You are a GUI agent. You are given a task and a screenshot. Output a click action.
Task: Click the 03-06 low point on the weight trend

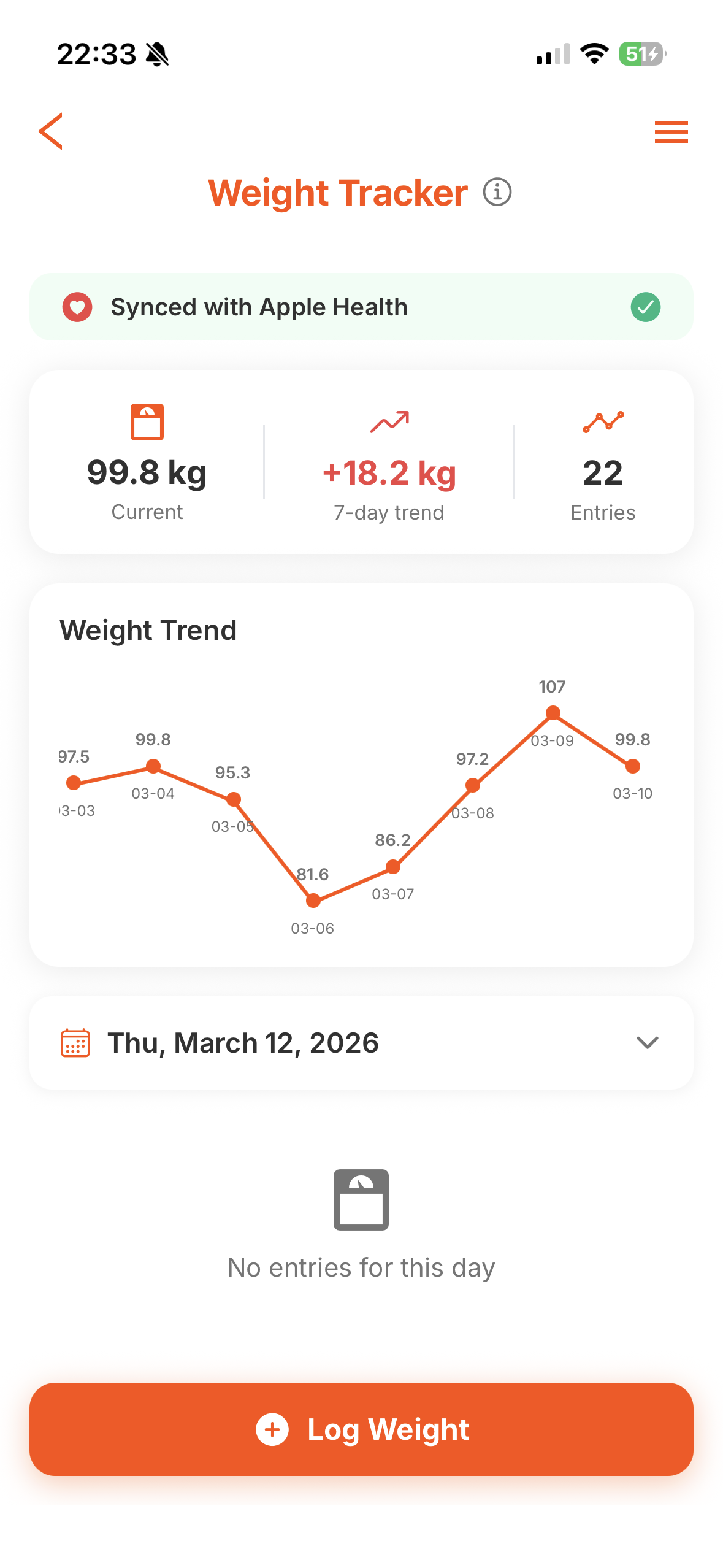pos(314,900)
